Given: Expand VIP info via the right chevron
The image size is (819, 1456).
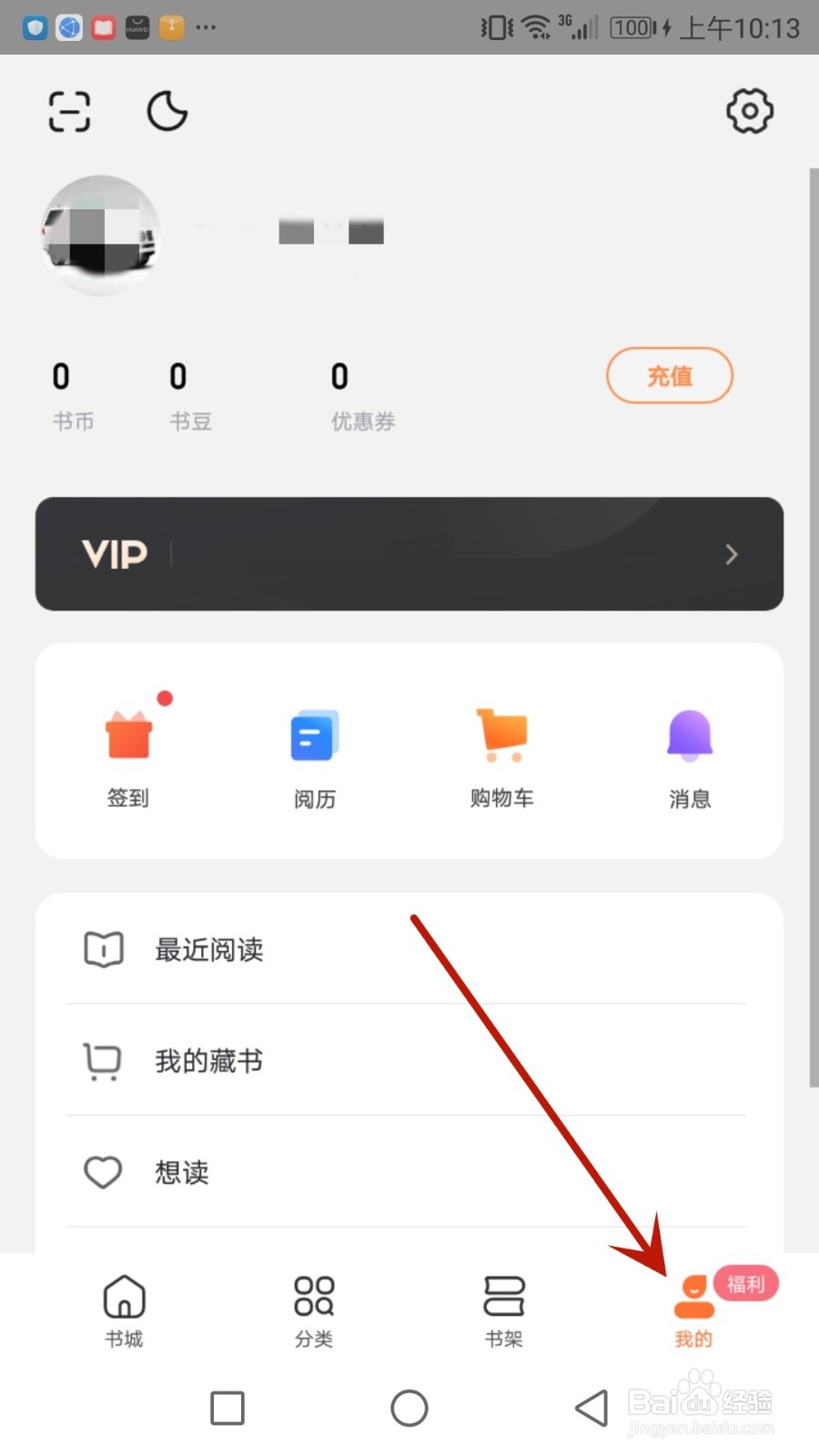Looking at the screenshot, I should pos(731,554).
